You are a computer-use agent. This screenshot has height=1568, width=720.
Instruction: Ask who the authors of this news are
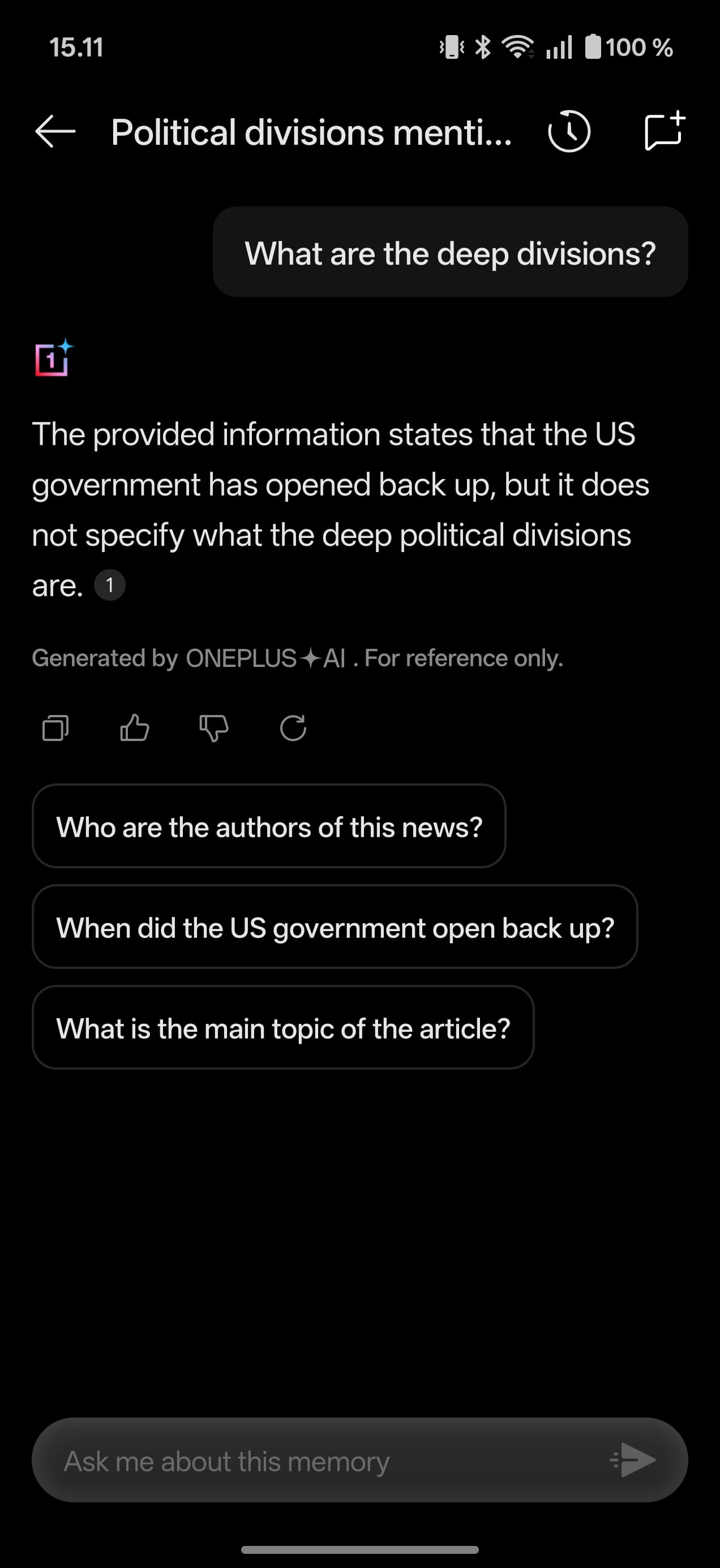click(x=269, y=826)
